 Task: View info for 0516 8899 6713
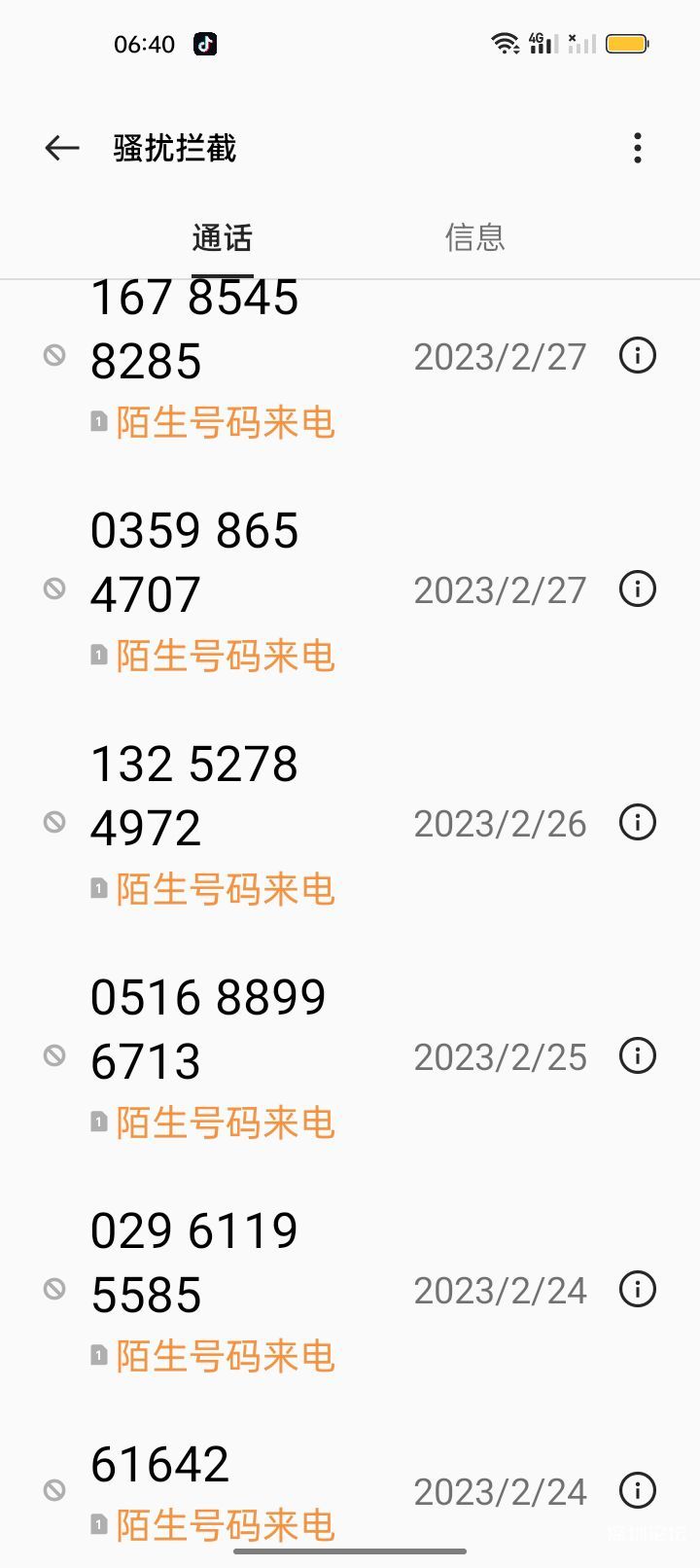click(637, 1056)
